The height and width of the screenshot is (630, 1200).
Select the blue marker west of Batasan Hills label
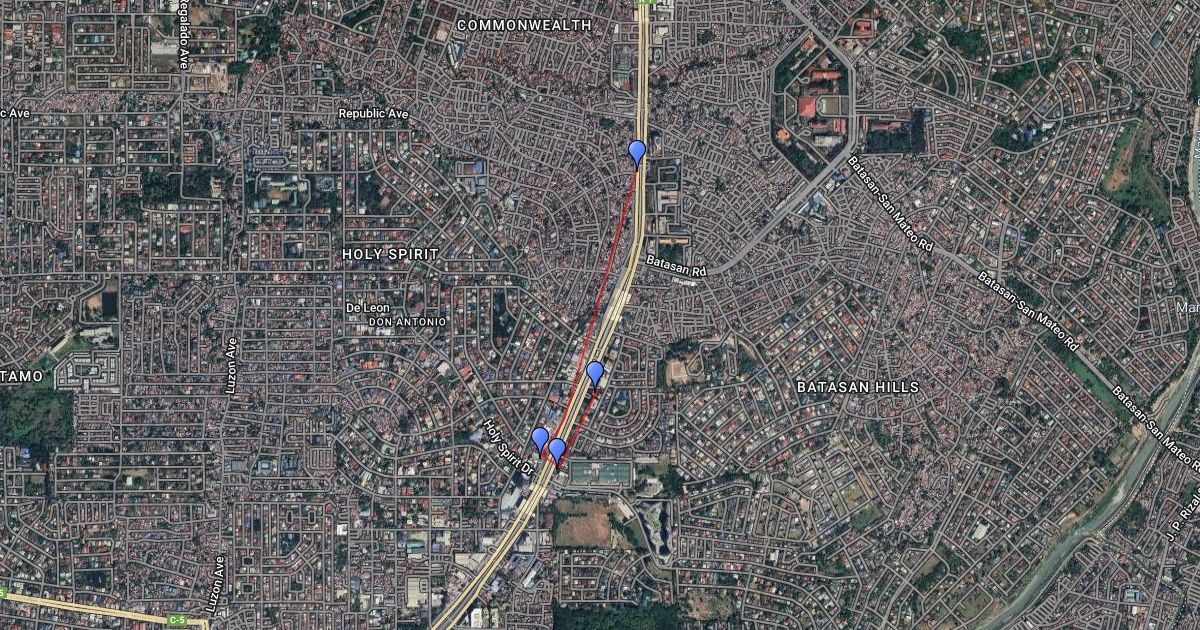pos(595,373)
